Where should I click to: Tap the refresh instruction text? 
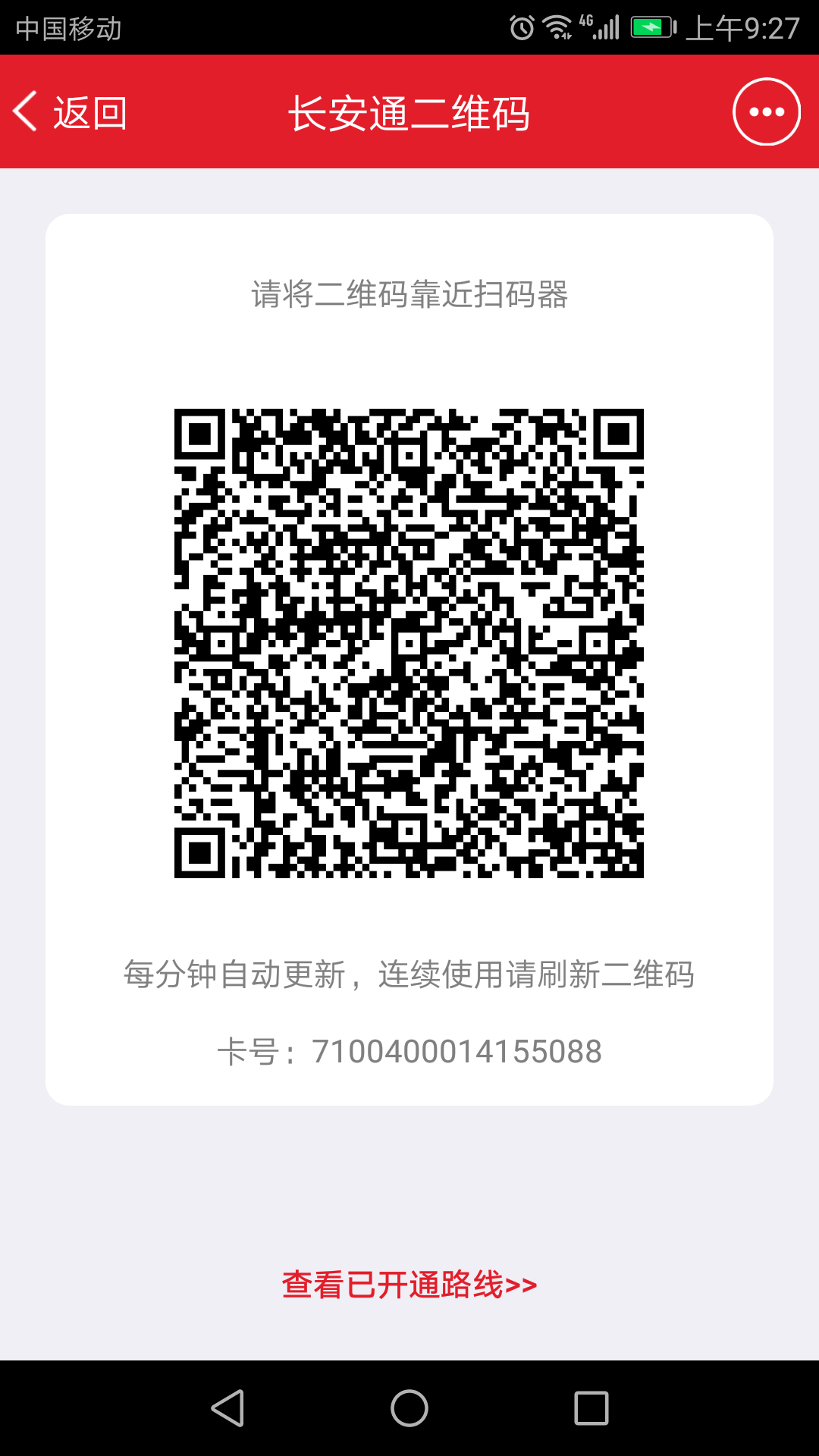409,977
